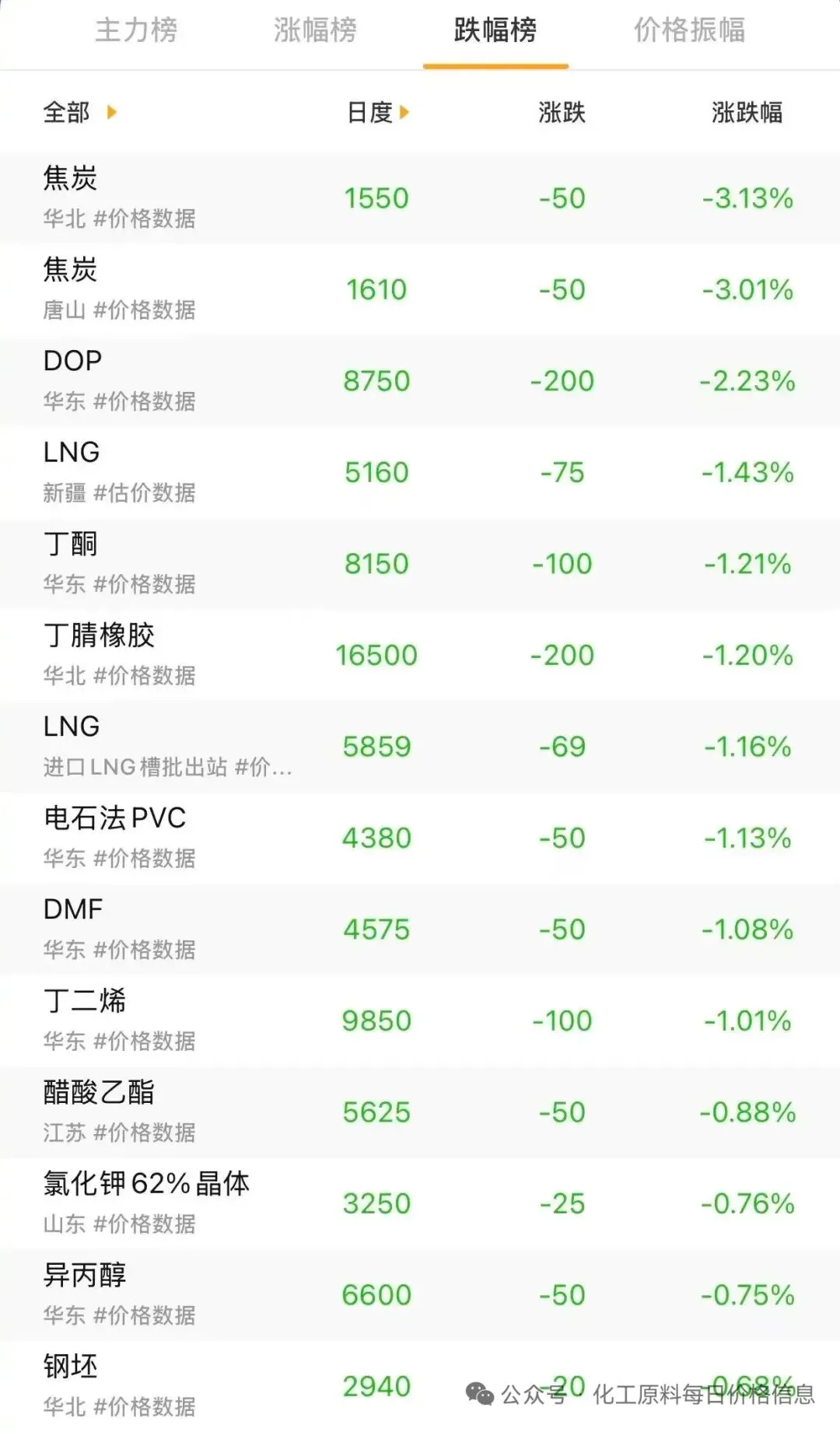Image resolution: width=840 pixels, height=1432 pixels.
Task: Switch to the 价格振幅 tab
Action: click(x=690, y=30)
